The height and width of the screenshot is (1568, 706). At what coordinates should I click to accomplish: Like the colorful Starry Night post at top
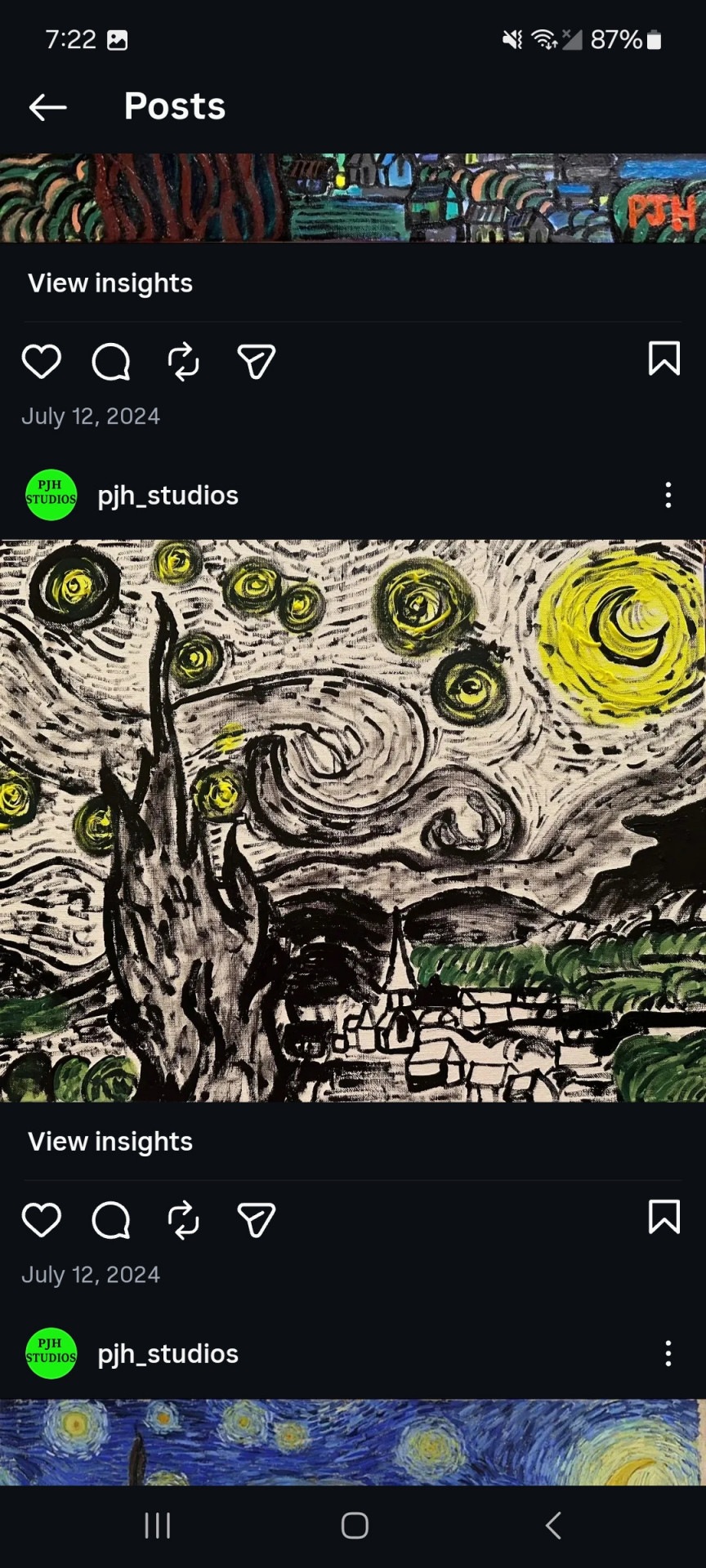point(42,361)
